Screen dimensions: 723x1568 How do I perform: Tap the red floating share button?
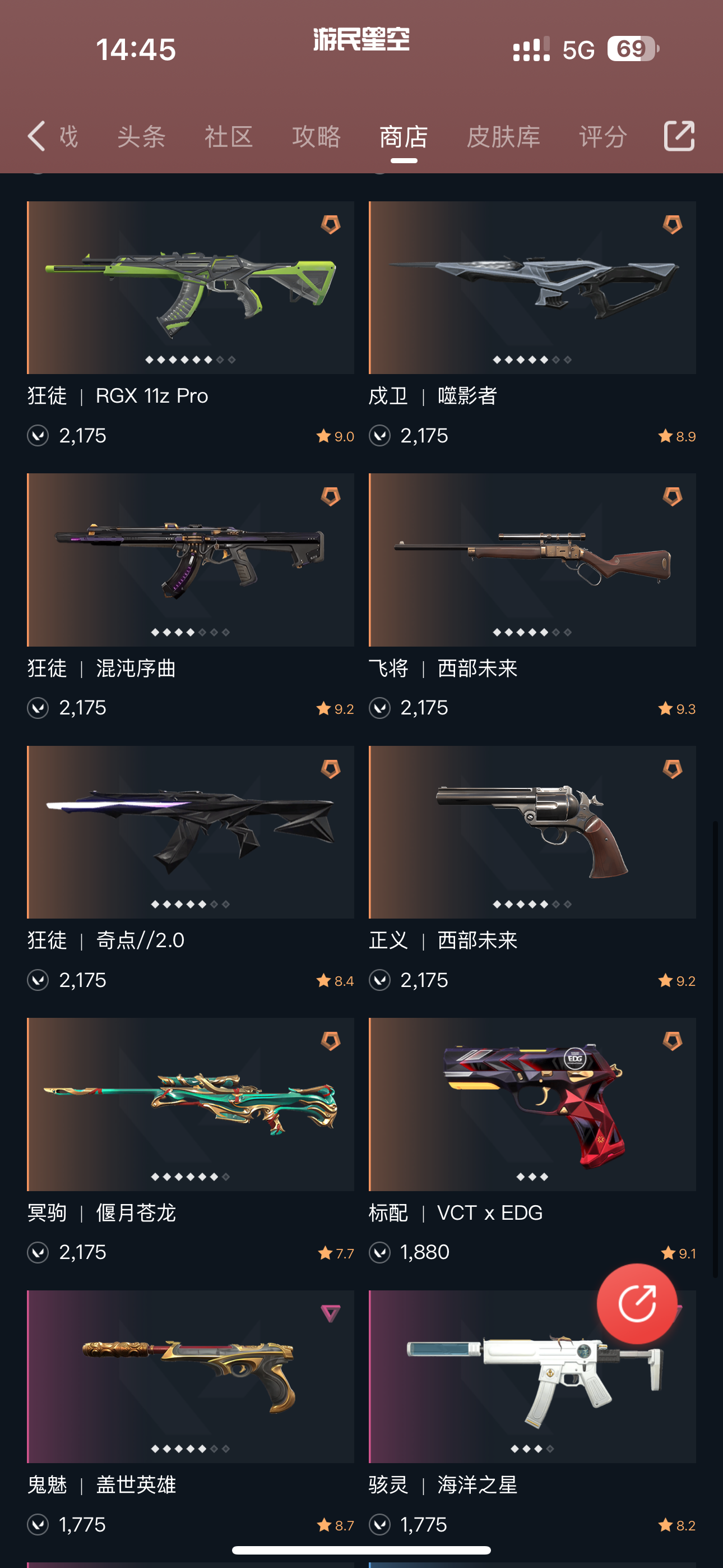(637, 1303)
